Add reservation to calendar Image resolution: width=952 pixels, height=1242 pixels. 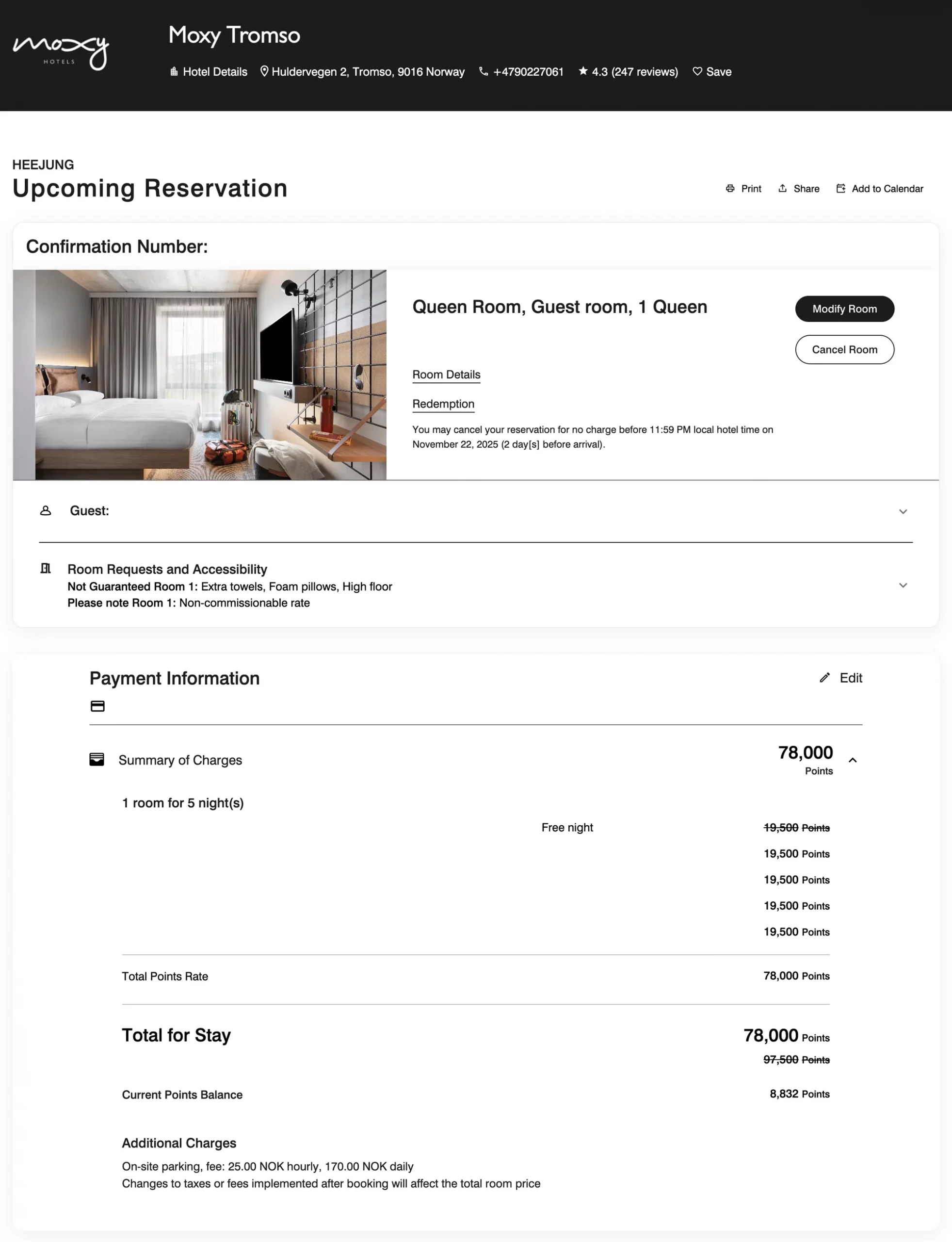[879, 189]
